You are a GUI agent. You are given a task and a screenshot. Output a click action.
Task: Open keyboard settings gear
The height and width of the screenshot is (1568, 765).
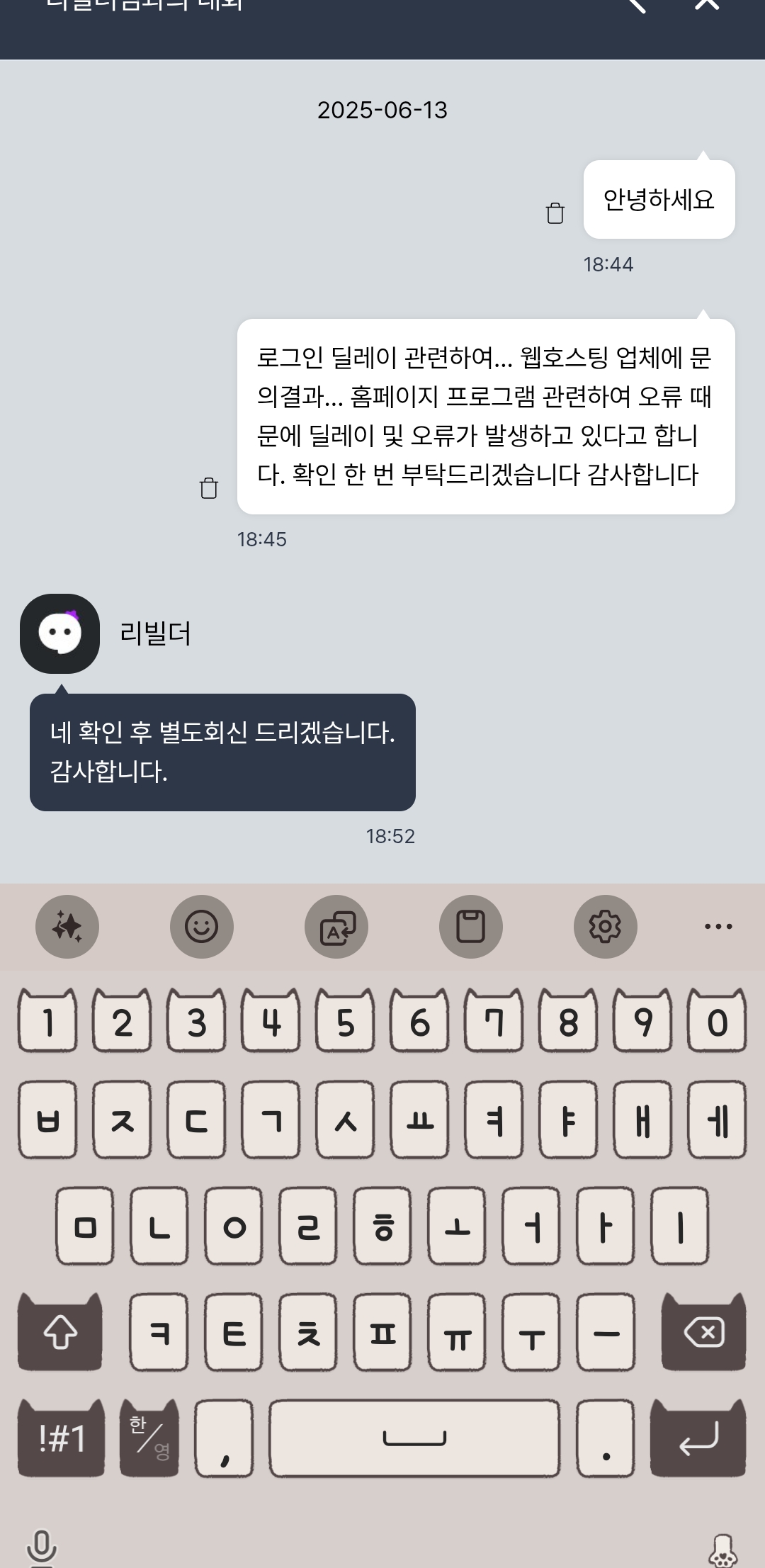(x=606, y=927)
